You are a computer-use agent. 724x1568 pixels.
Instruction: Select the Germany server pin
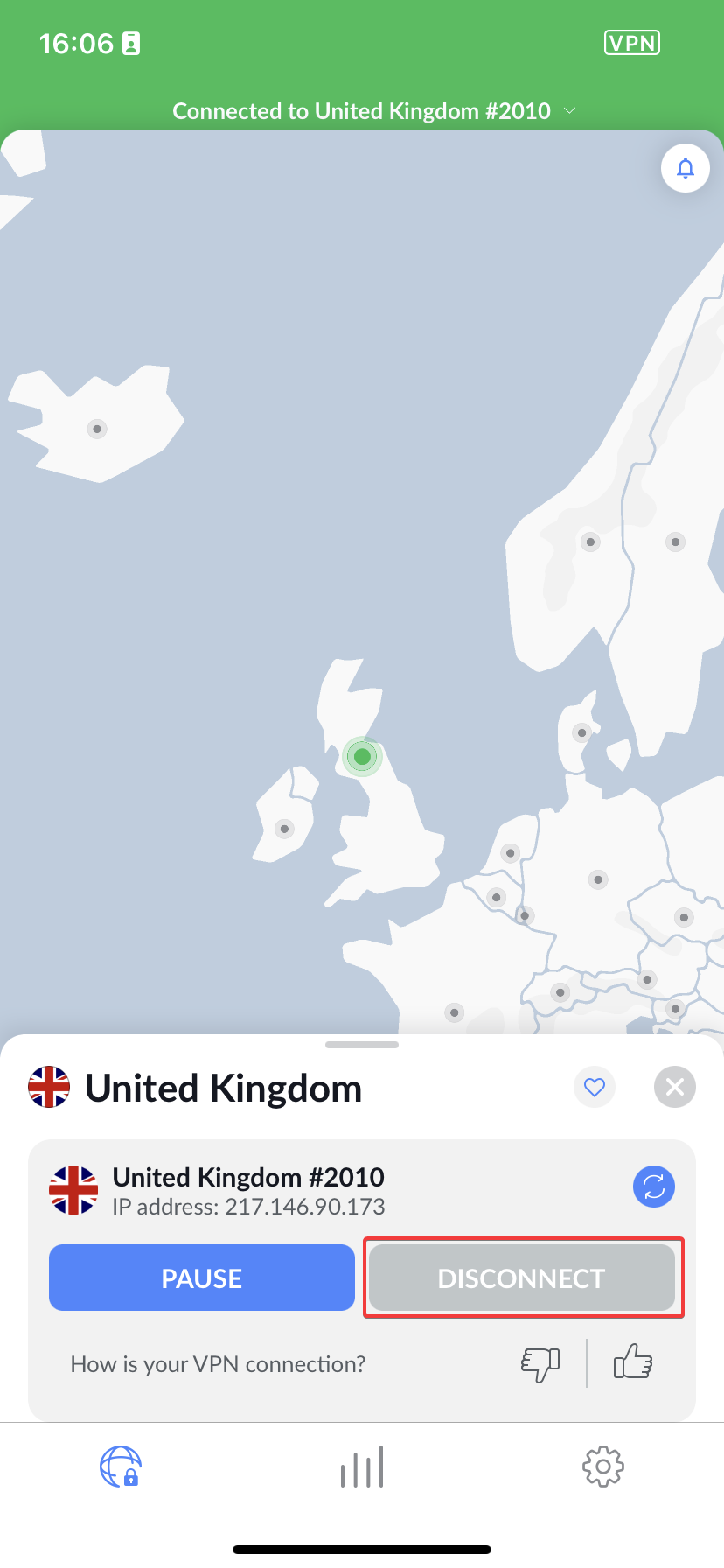(598, 879)
